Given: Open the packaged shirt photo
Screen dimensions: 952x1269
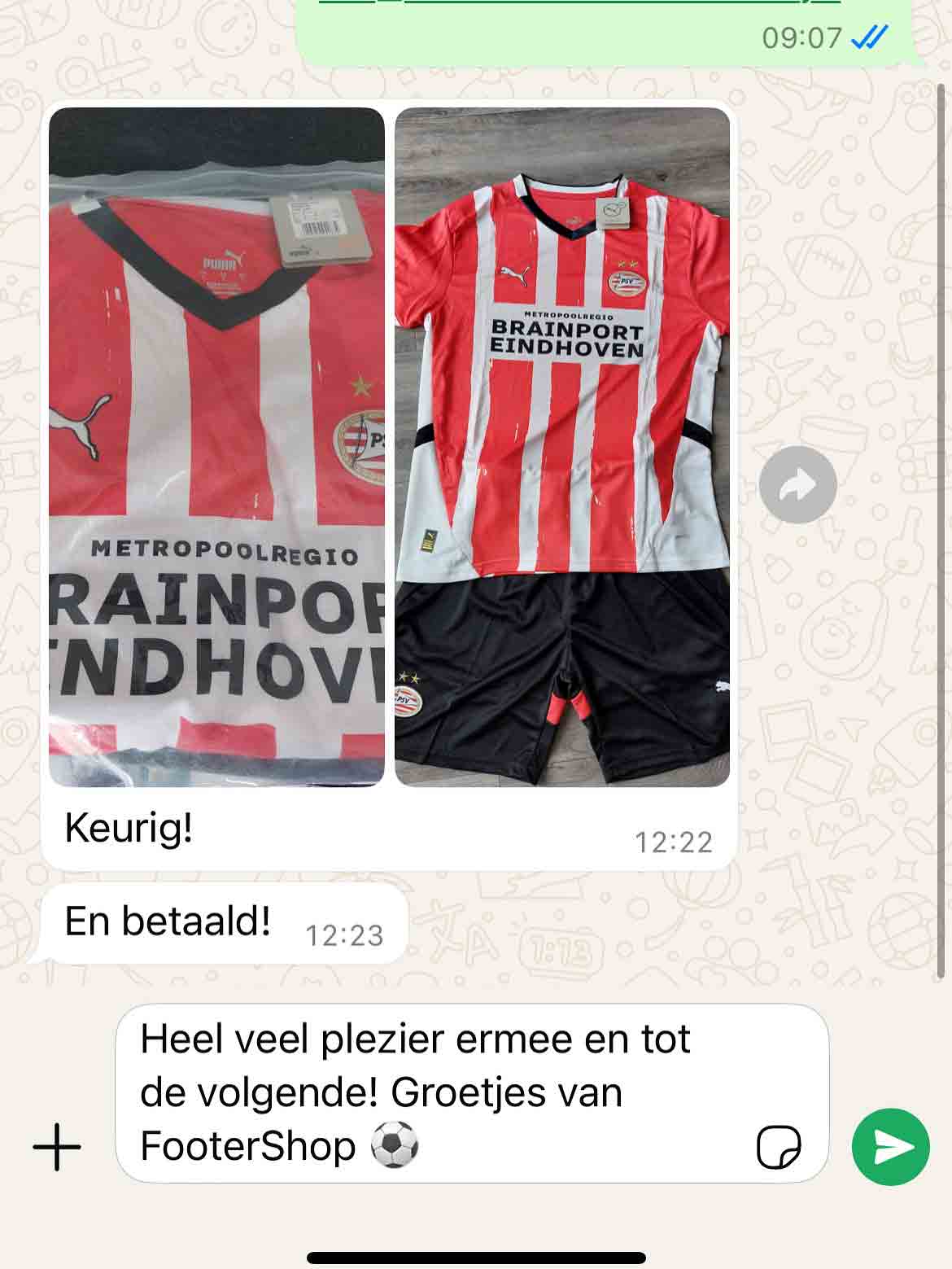Looking at the screenshot, I should (x=216, y=447).
